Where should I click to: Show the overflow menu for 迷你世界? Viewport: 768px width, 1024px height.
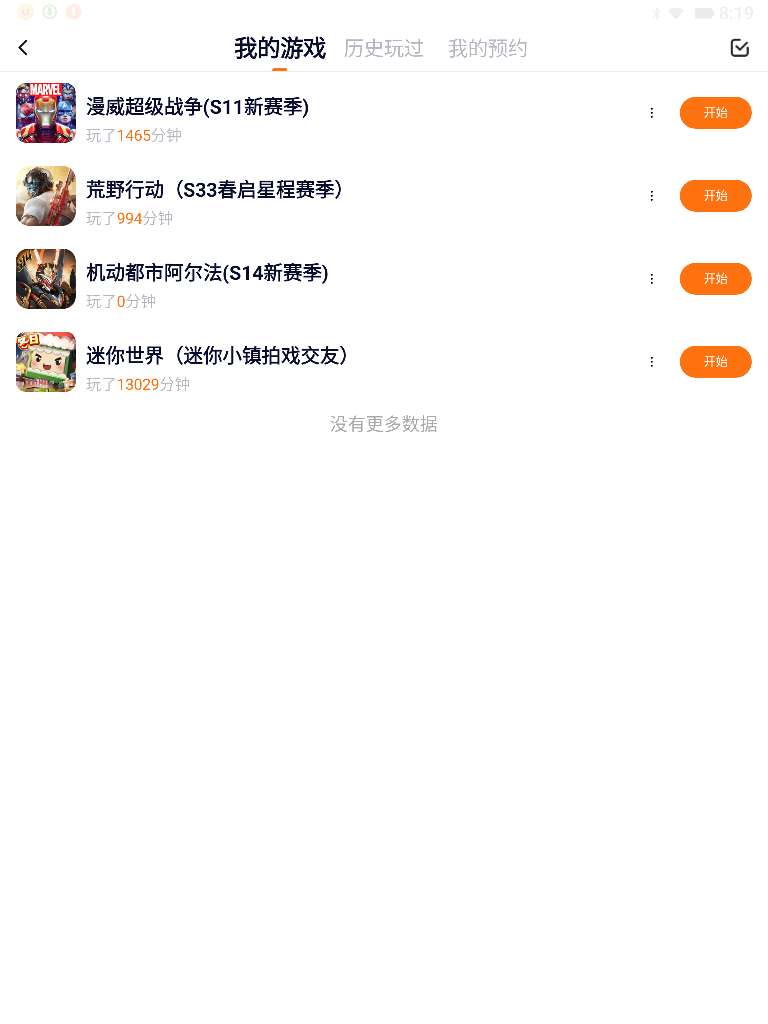652,362
